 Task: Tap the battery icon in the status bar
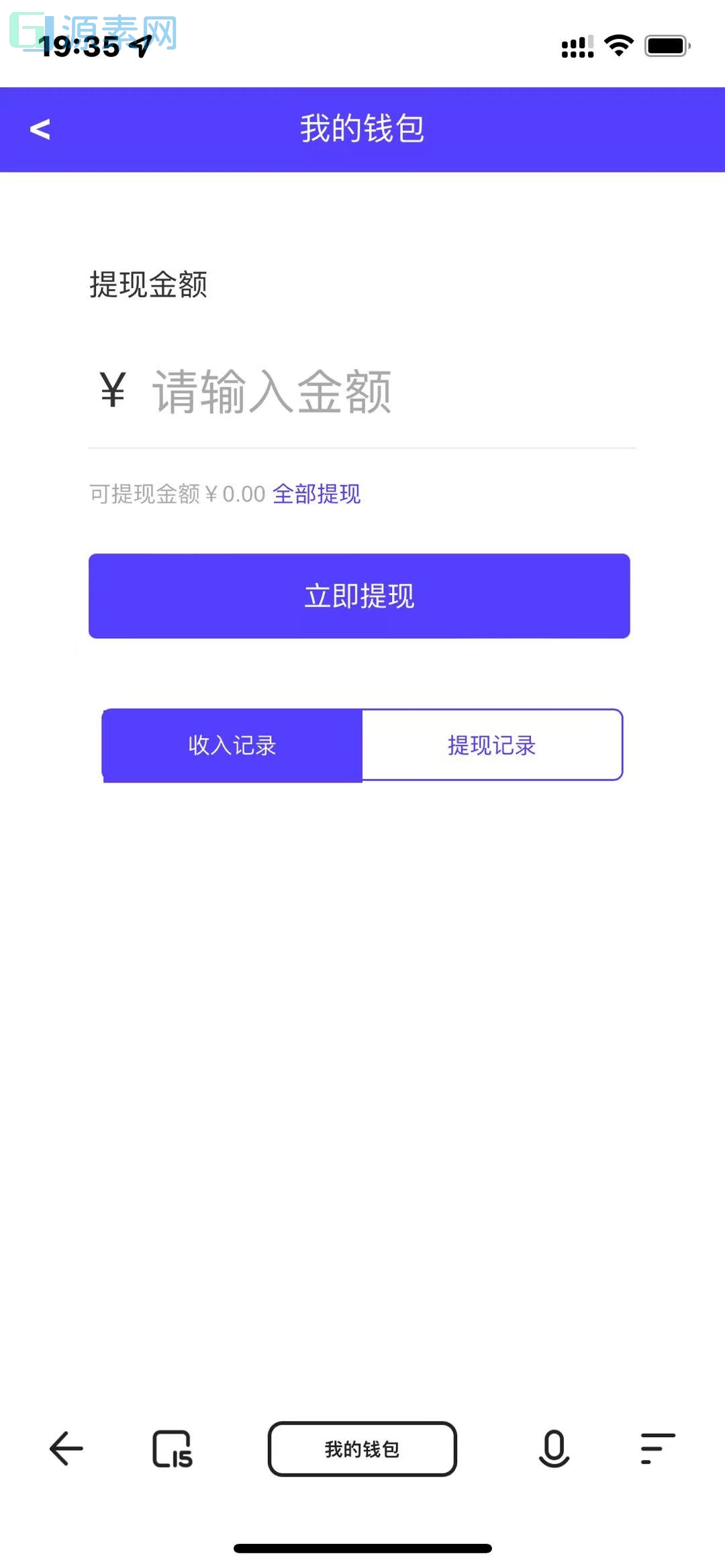point(665,45)
